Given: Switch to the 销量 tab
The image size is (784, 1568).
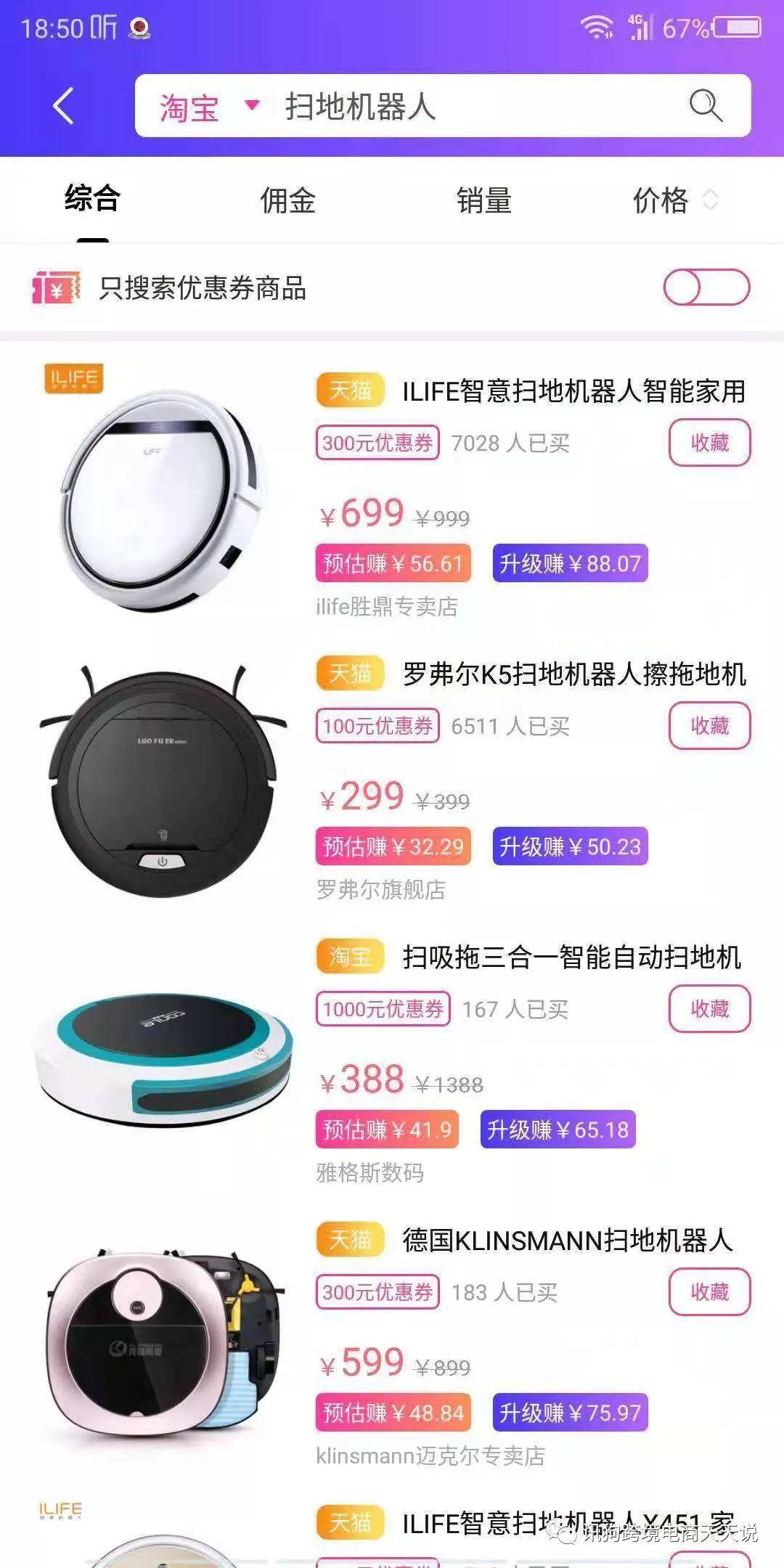Looking at the screenshot, I should click(484, 200).
